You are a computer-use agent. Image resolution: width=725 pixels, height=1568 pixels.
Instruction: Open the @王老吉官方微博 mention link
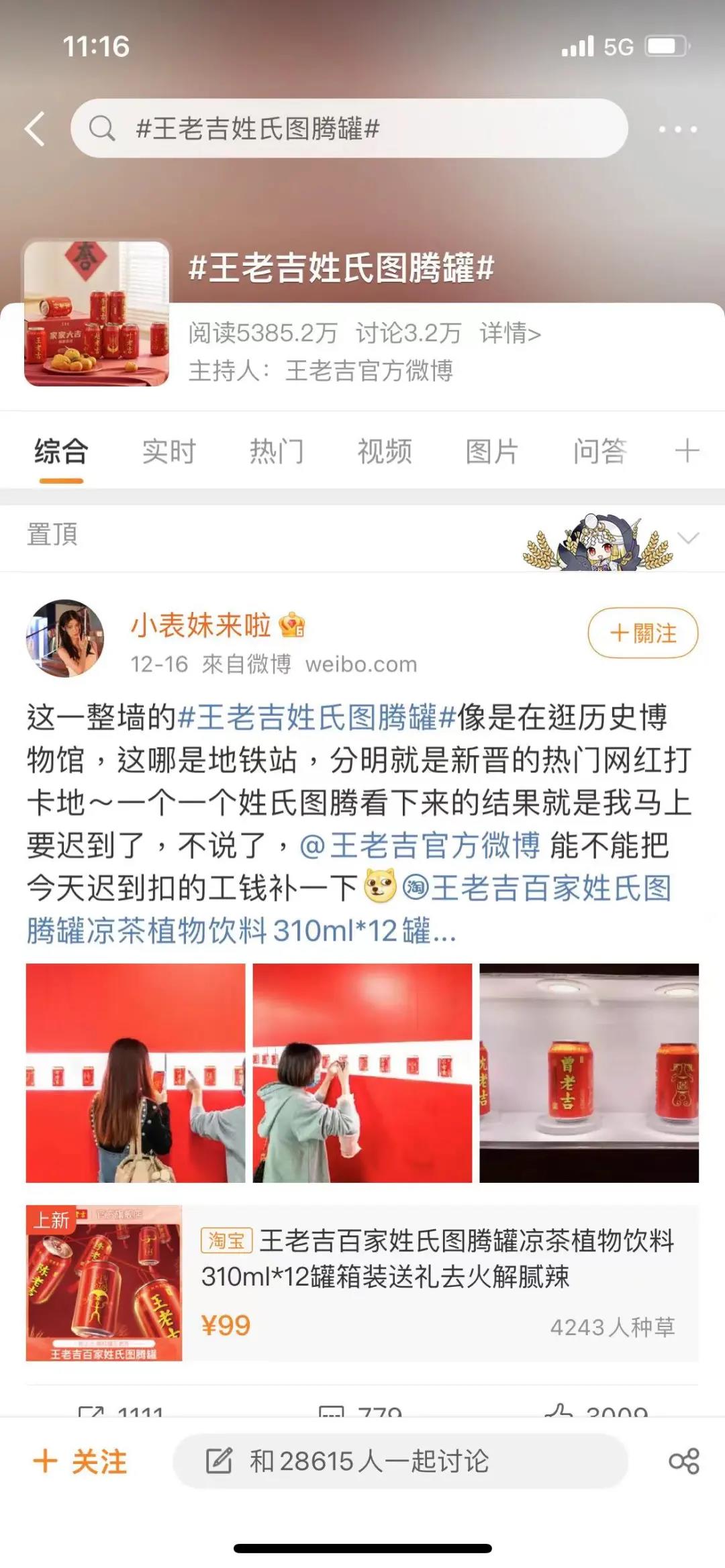420,845
